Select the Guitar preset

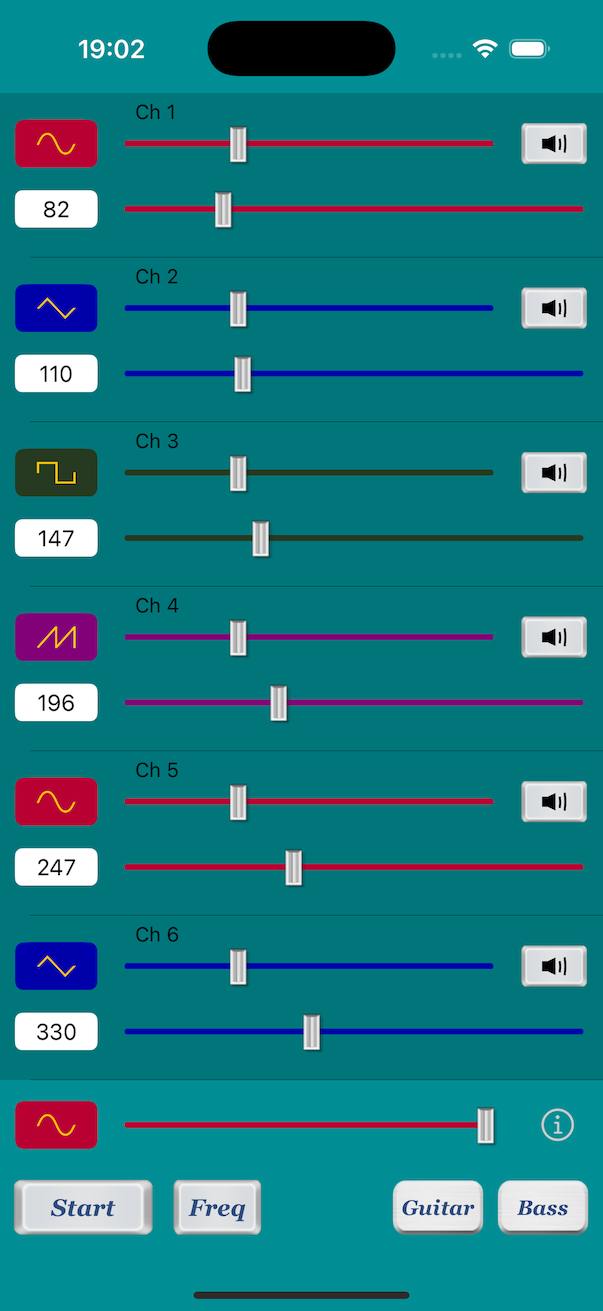coord(438,1207)
